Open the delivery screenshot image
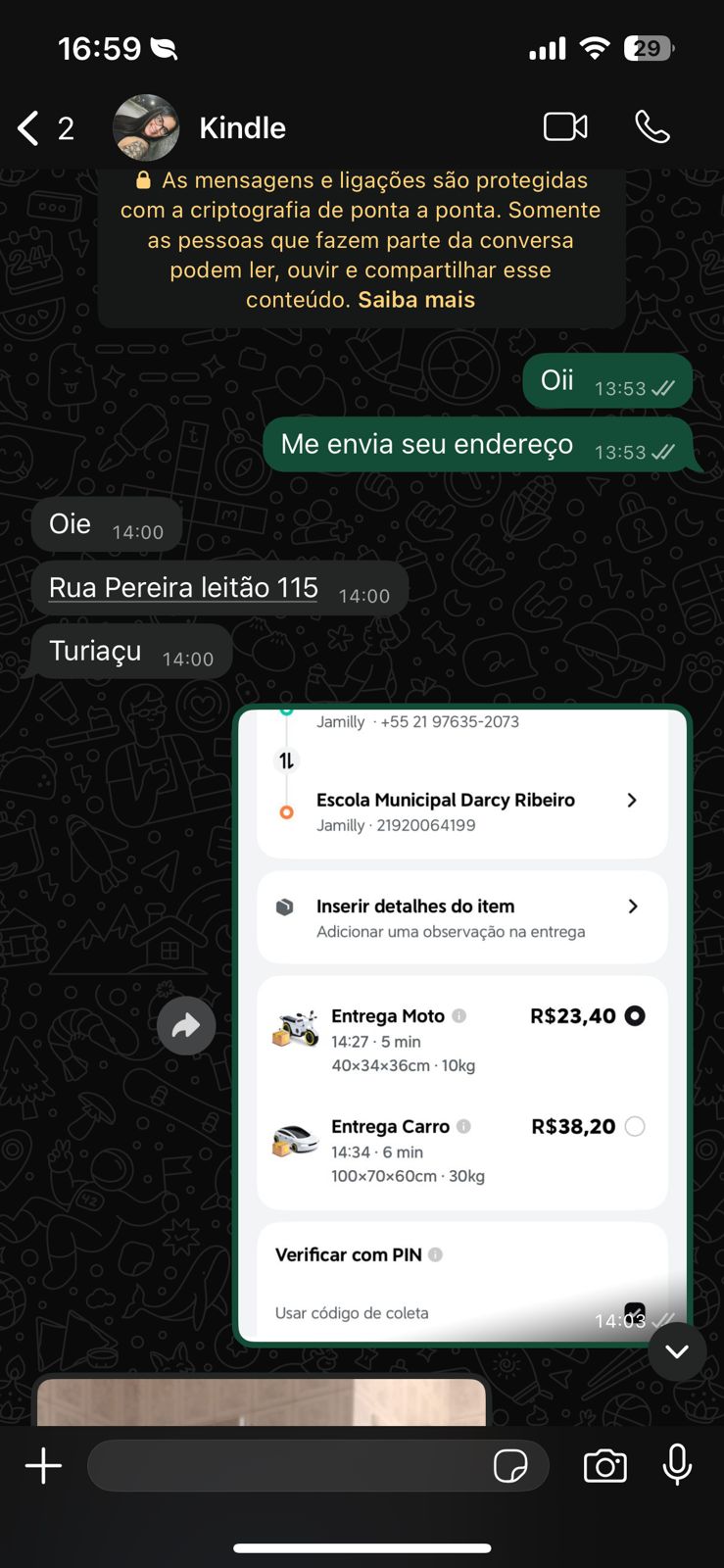 [462, 1024]
